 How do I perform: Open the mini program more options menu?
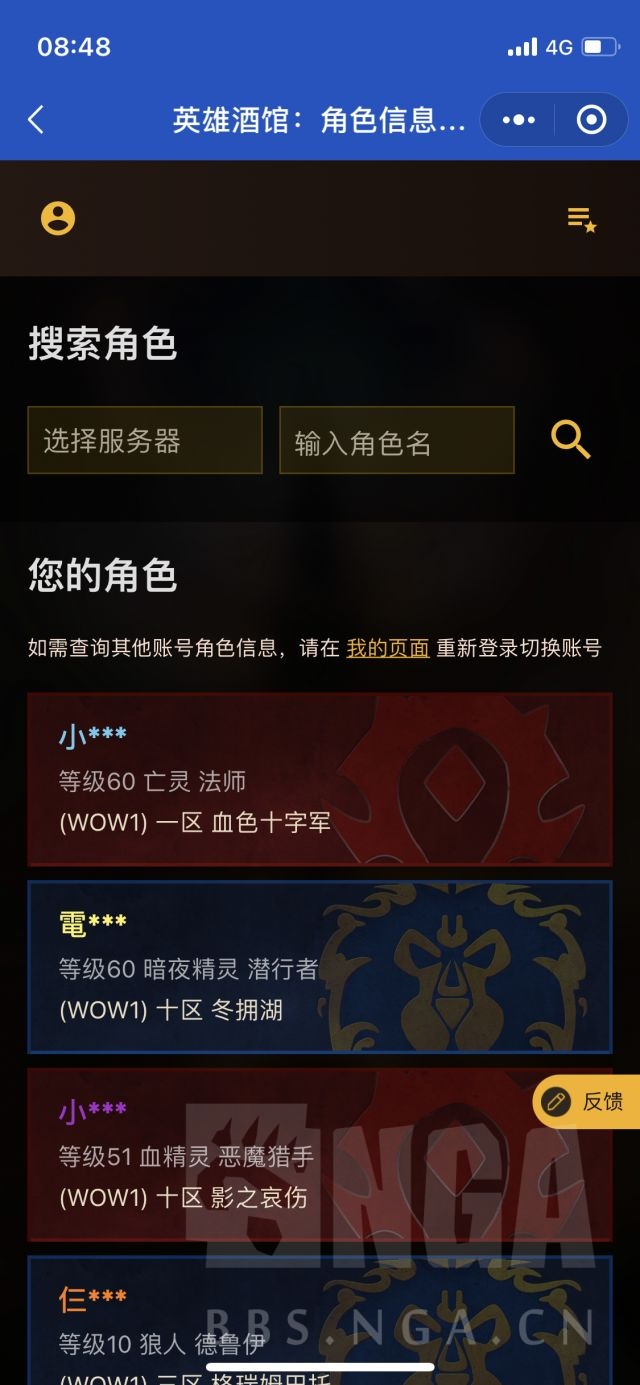tap(518, 120)
